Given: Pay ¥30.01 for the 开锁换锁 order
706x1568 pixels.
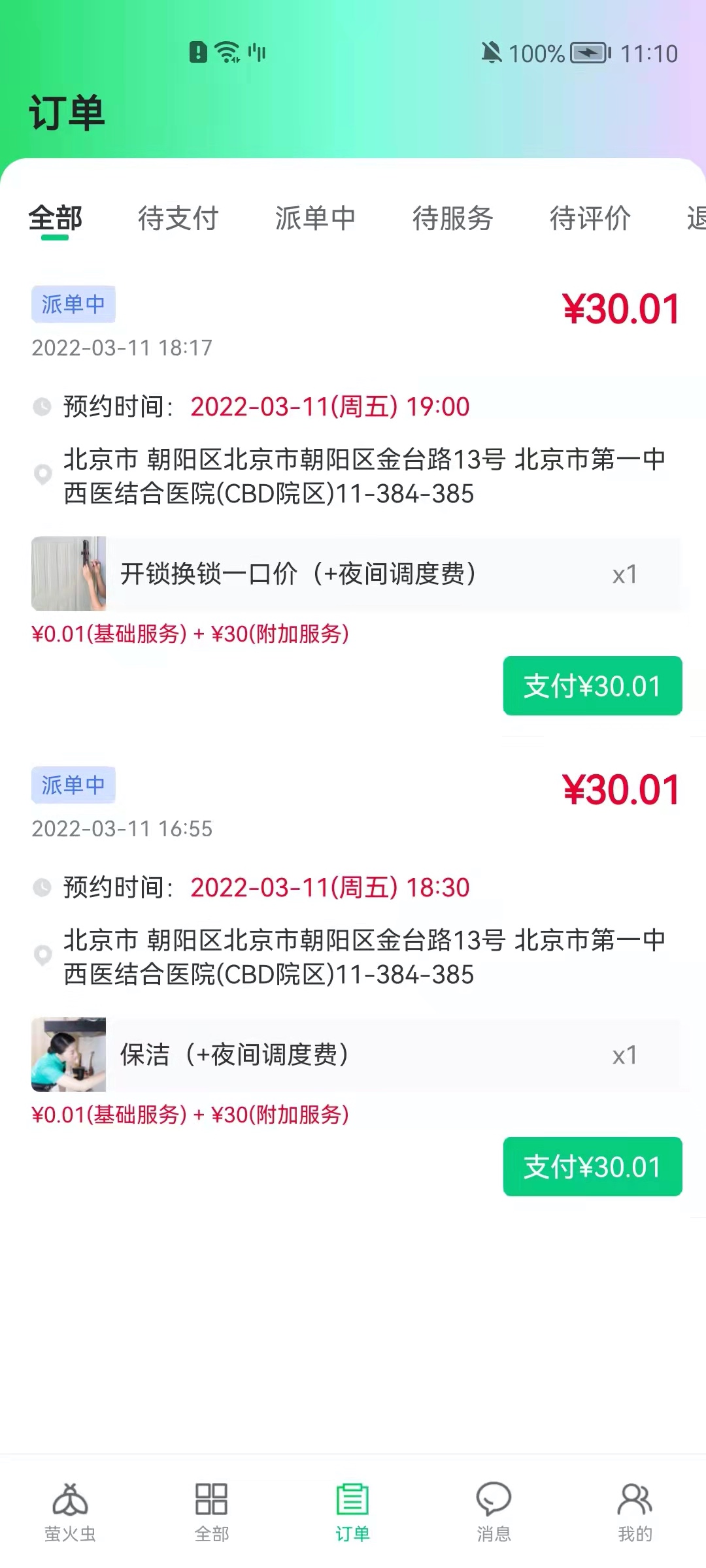Looking at the screenshot, I should click(x=592, y=685).
